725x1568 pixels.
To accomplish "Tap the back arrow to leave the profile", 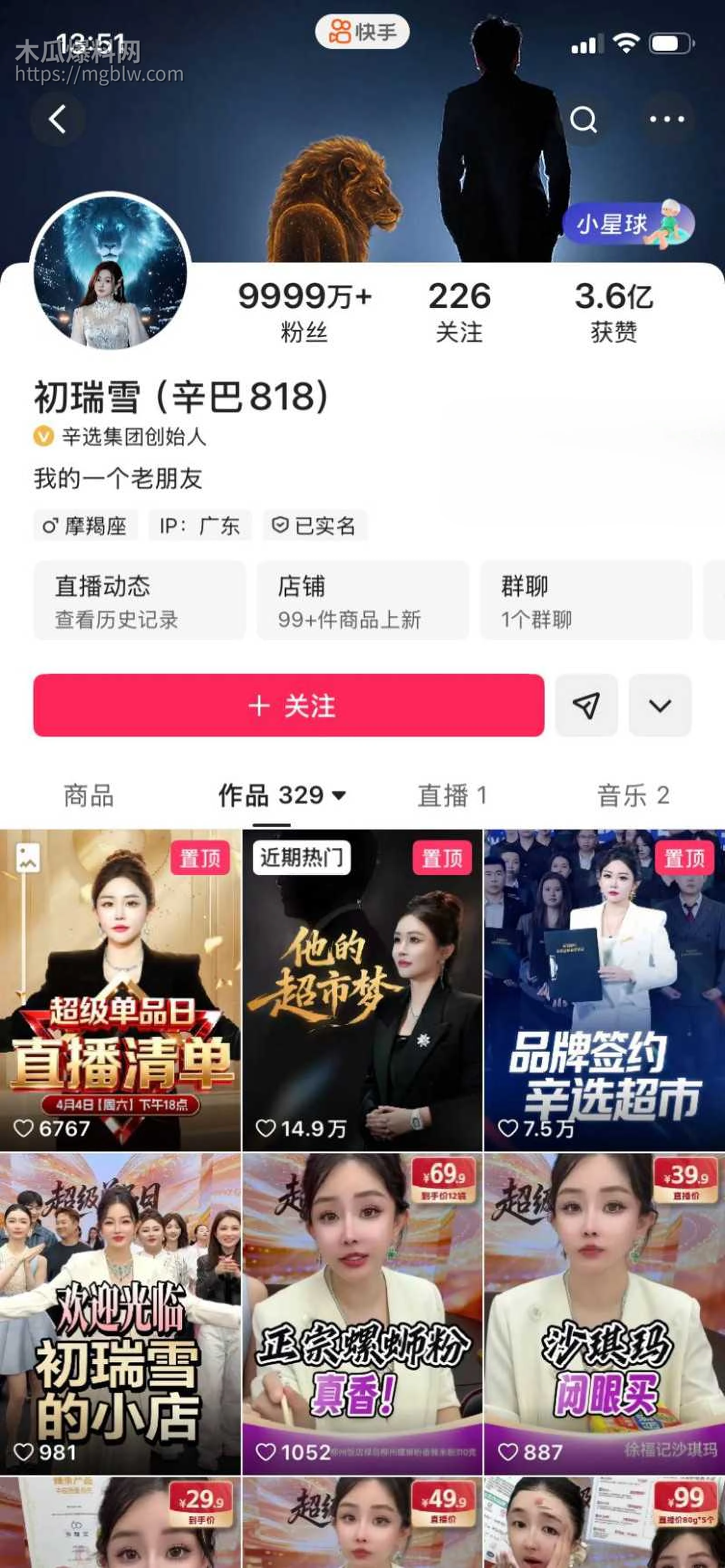I will coord(57,118).
